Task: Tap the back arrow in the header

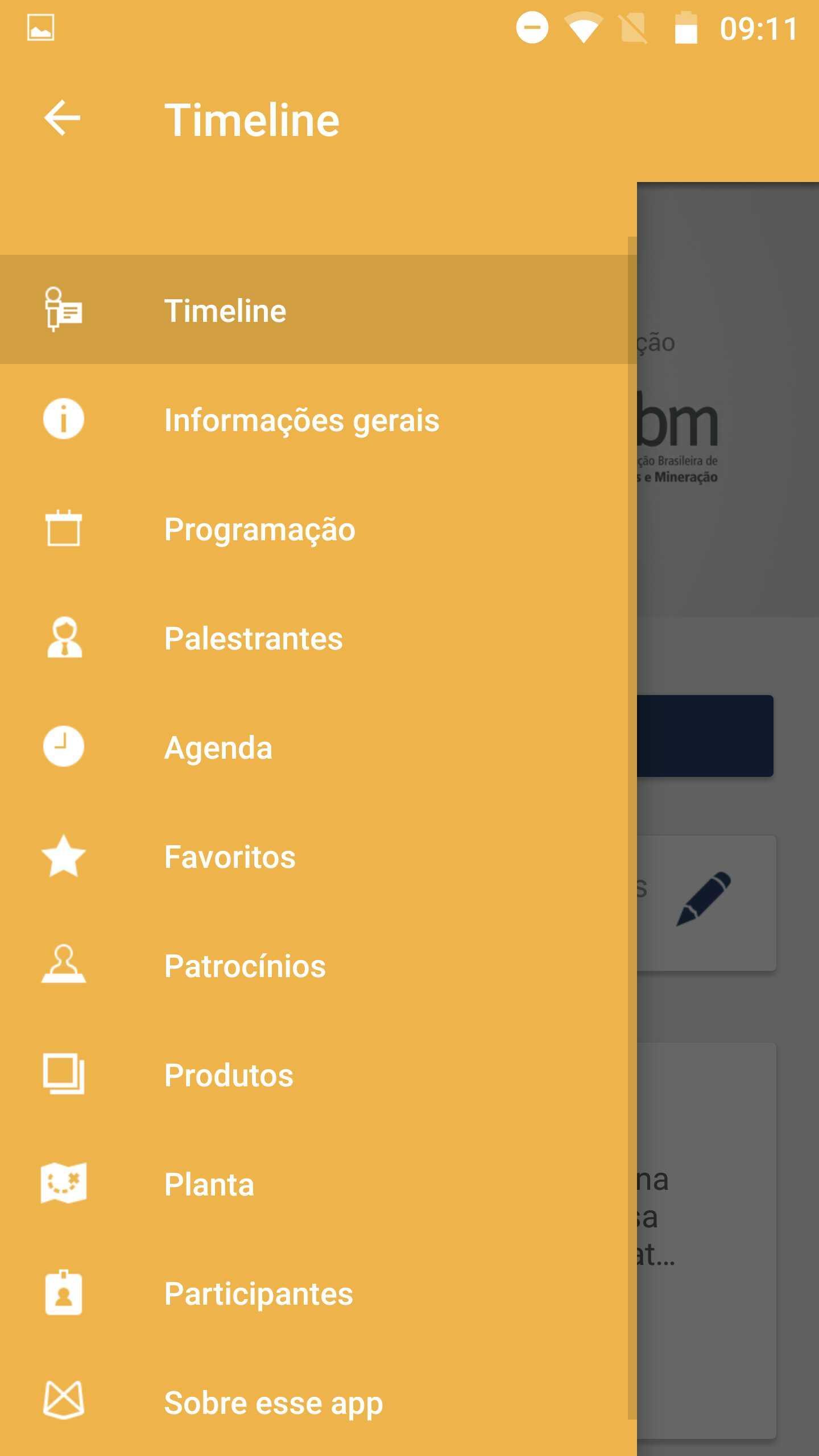Action: point(63,118)
